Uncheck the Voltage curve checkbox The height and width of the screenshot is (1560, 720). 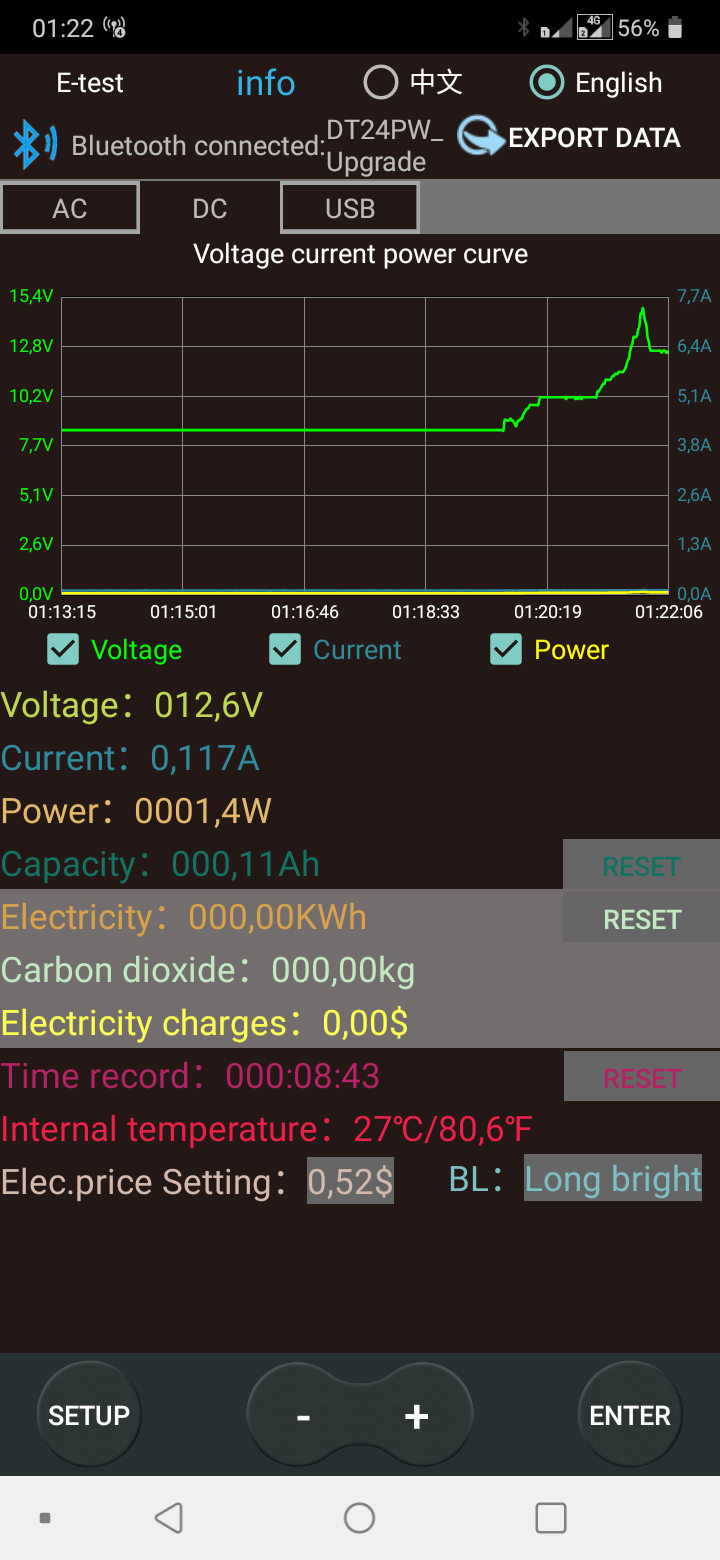point(63,650)
